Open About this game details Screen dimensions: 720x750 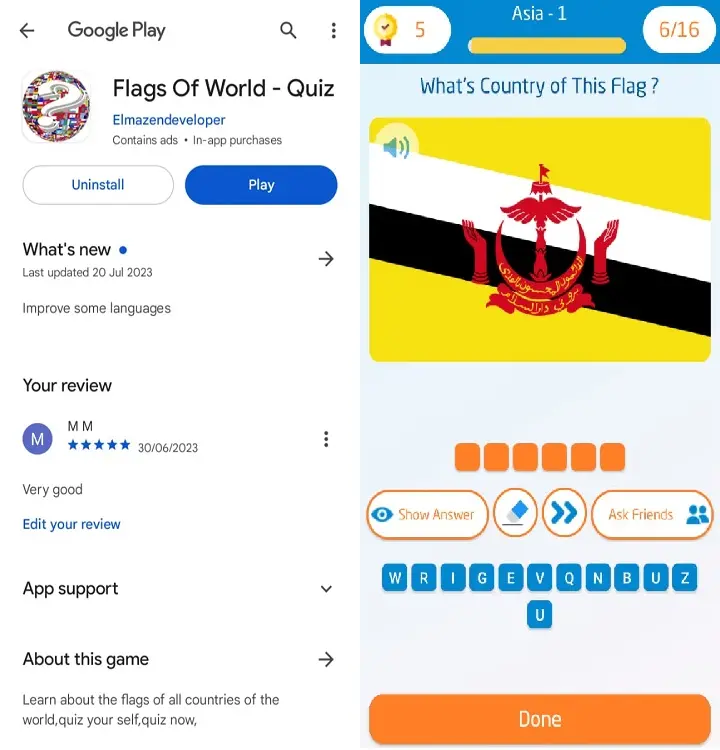click(326, 659)
